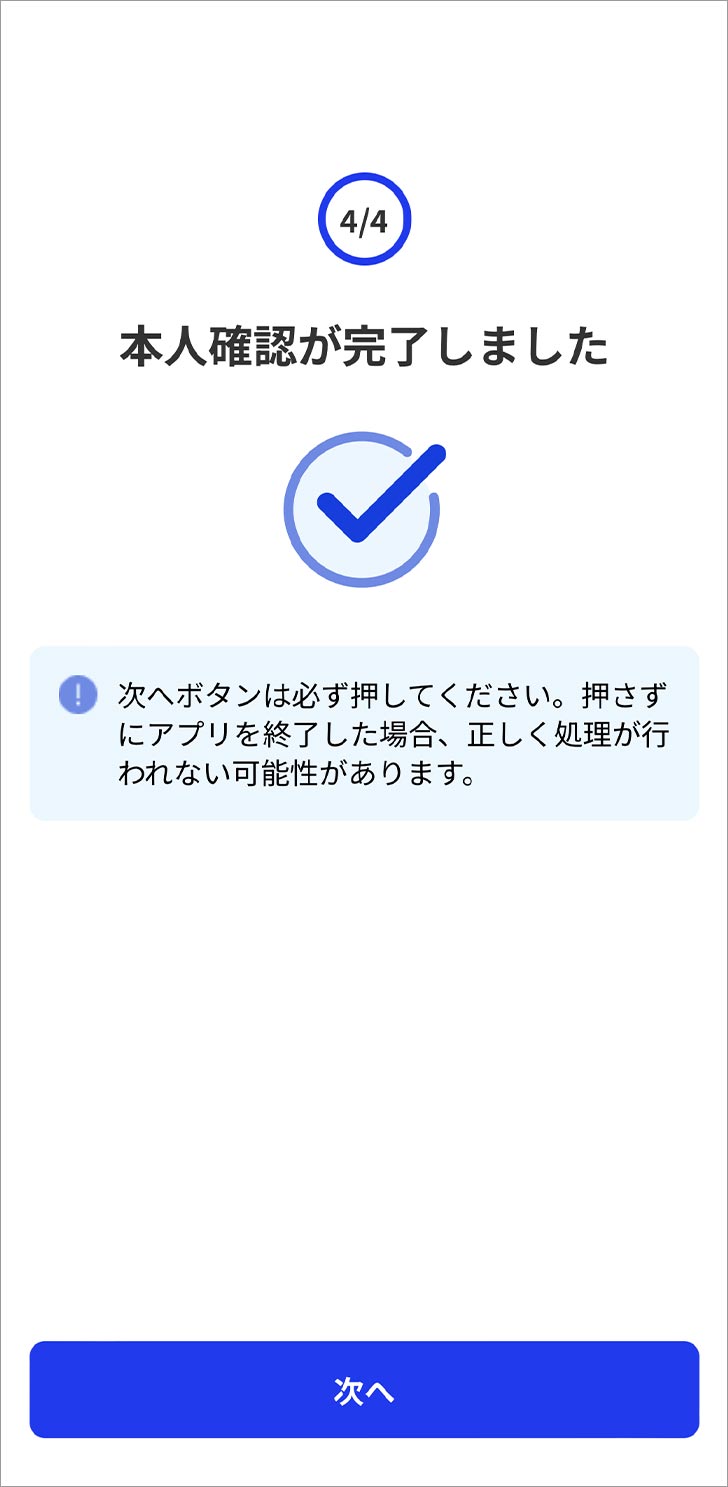Tap the 次へ button to proceed
This screenshot has height=1487, width=728.
pos(364,1389)
